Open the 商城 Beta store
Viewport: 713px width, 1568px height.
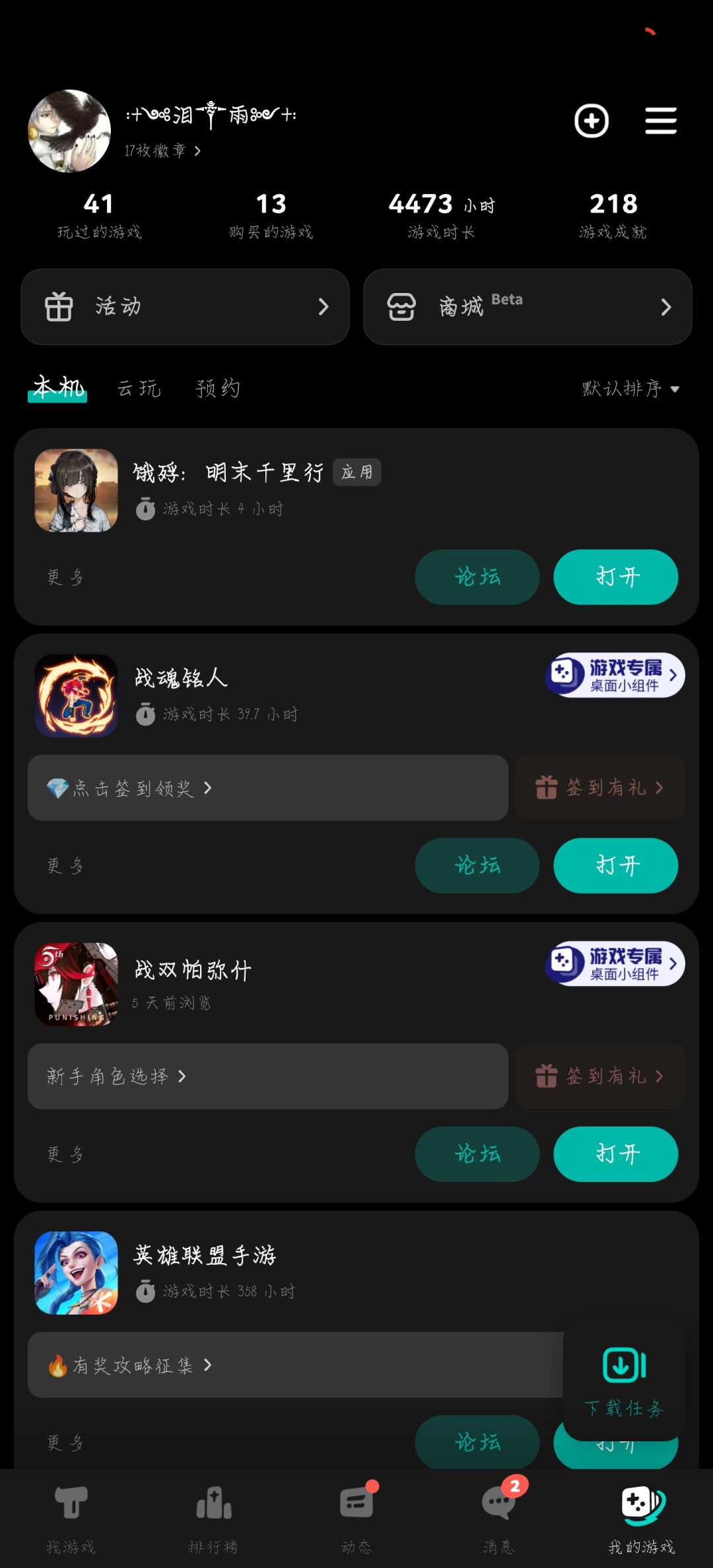tap(527, 307)
